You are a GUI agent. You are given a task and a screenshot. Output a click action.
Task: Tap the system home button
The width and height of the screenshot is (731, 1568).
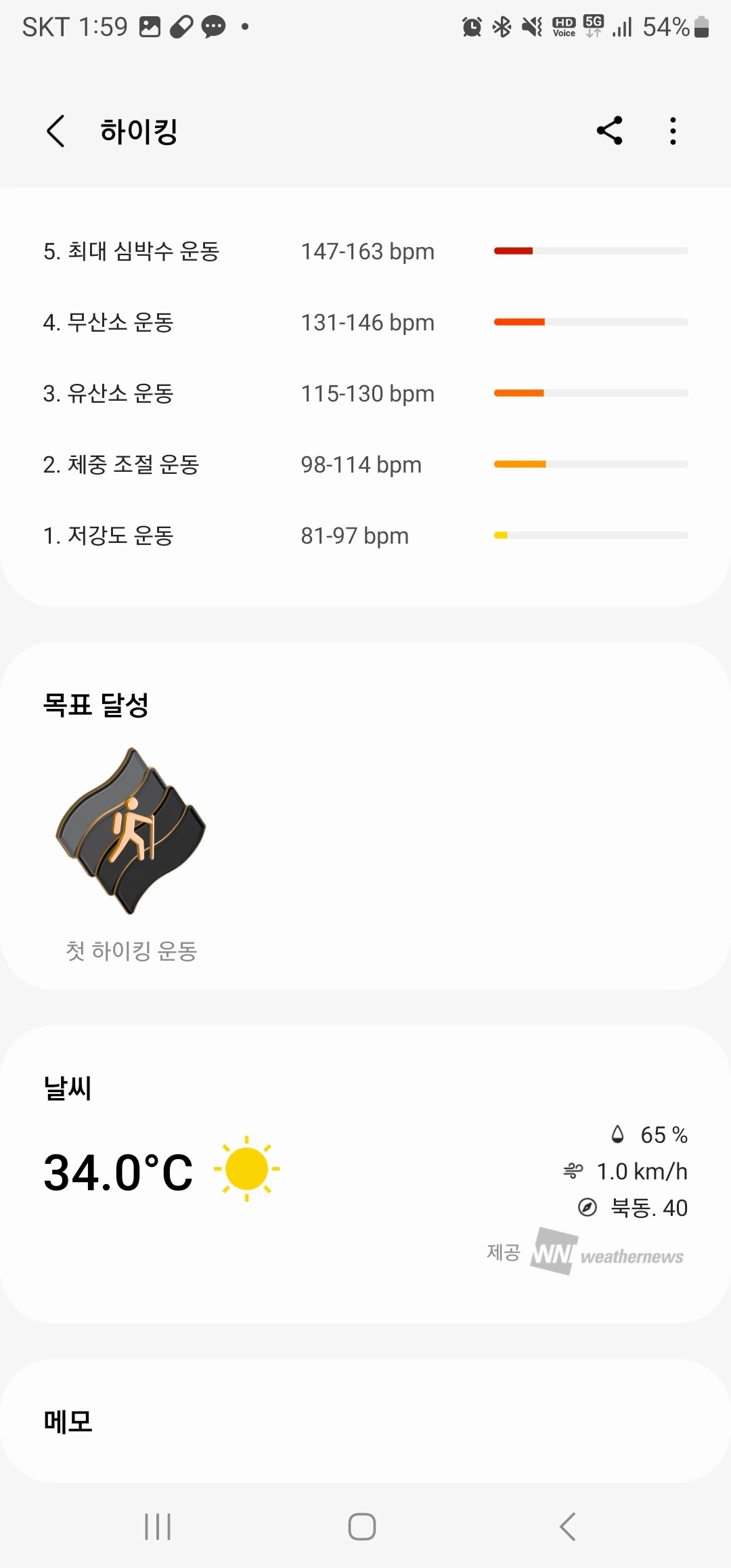362,1527
